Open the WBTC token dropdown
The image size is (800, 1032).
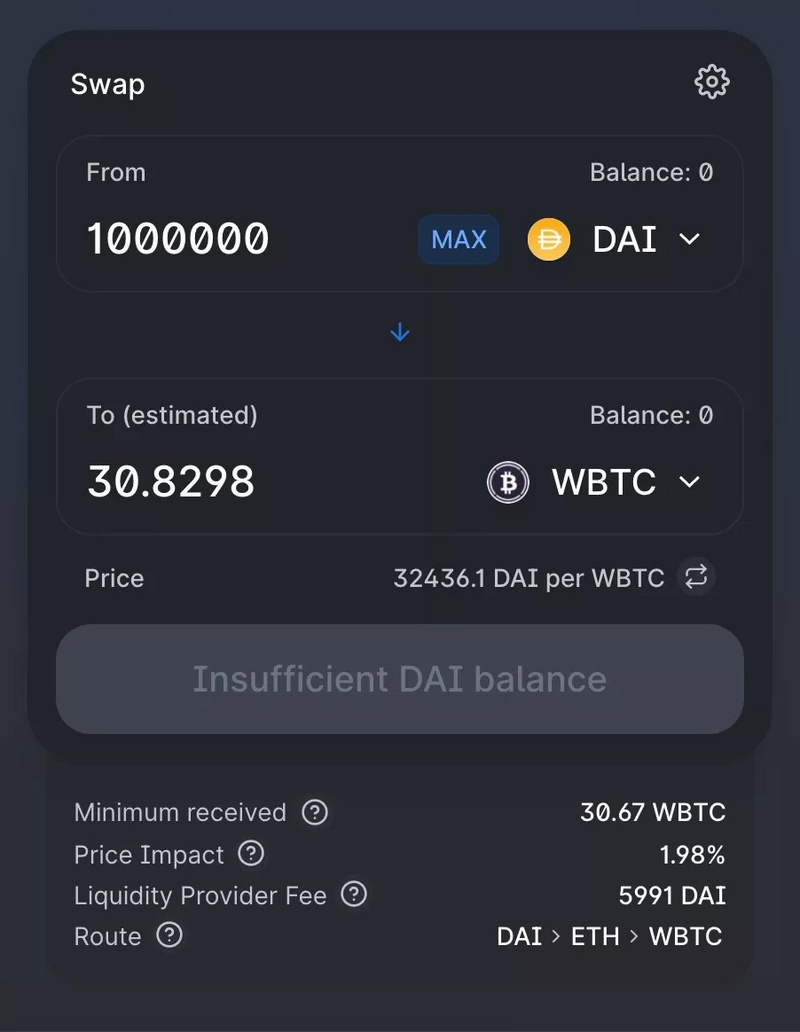(594, 482)
